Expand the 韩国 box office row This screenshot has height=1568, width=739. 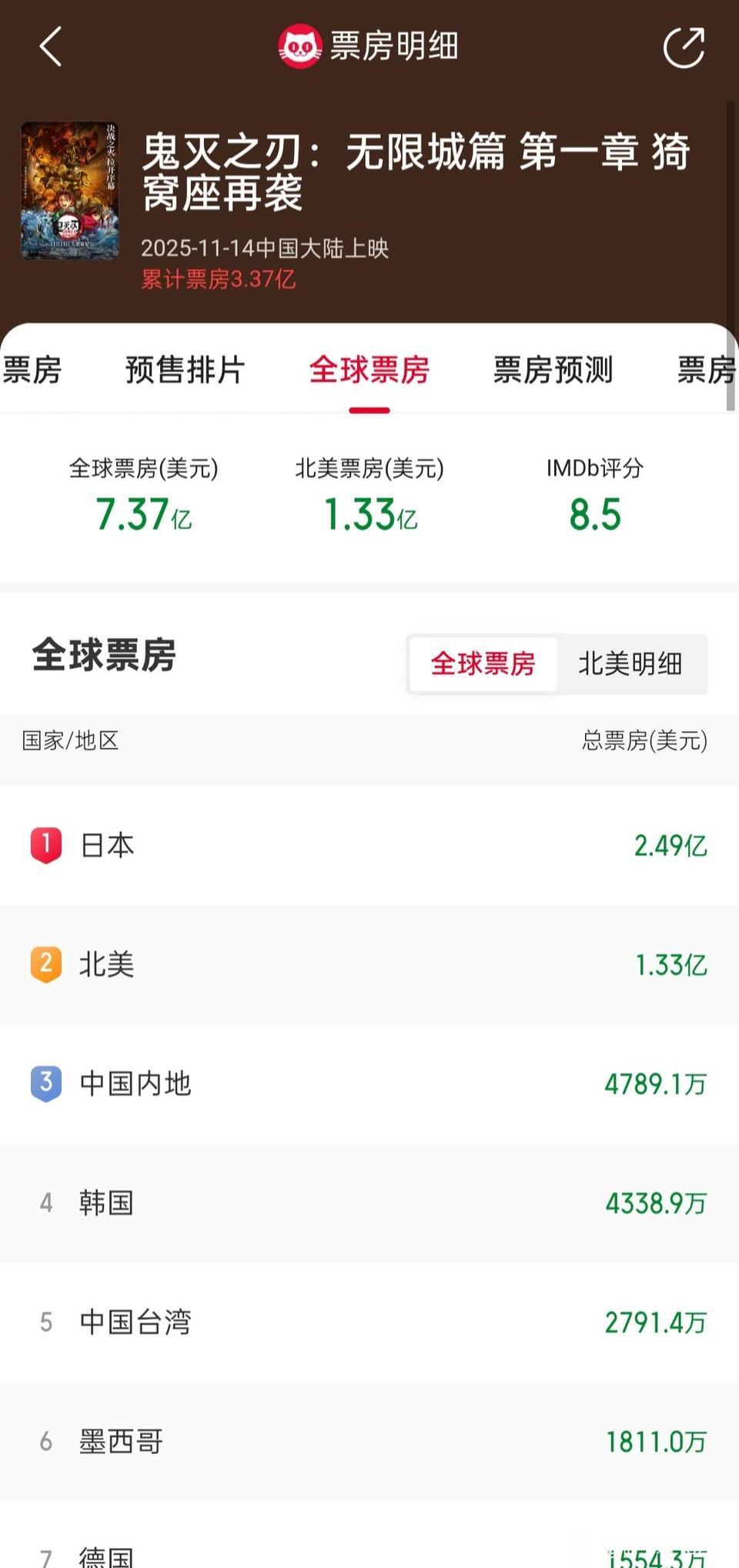369,1203
